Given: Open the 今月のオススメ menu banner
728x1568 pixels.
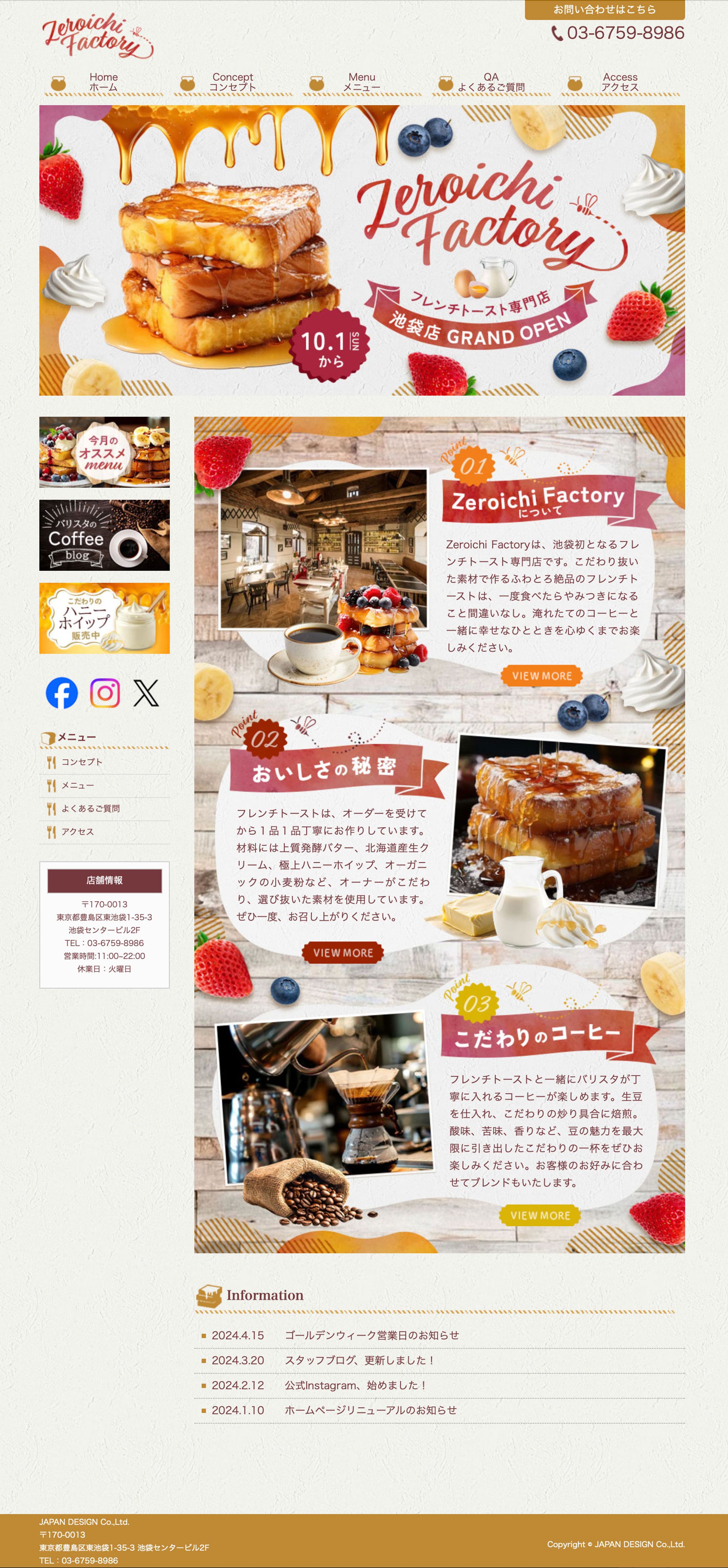Looking at the screenshot, I should [104, 452].
